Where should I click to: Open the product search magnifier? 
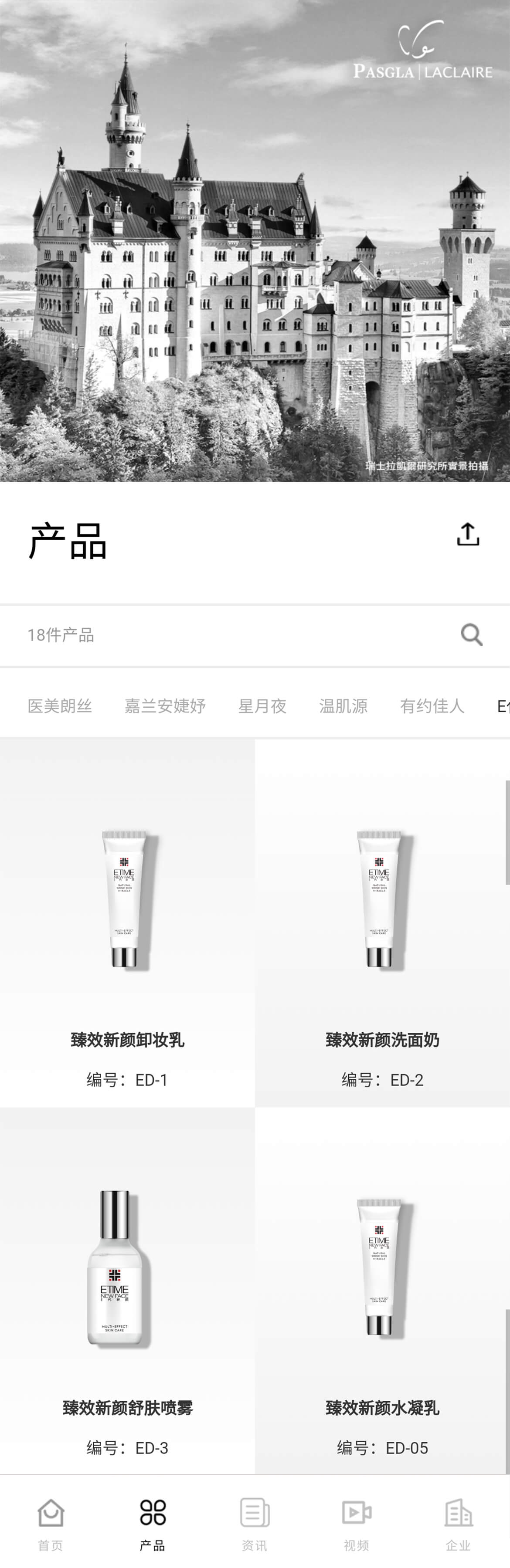(x=471, y=635)
